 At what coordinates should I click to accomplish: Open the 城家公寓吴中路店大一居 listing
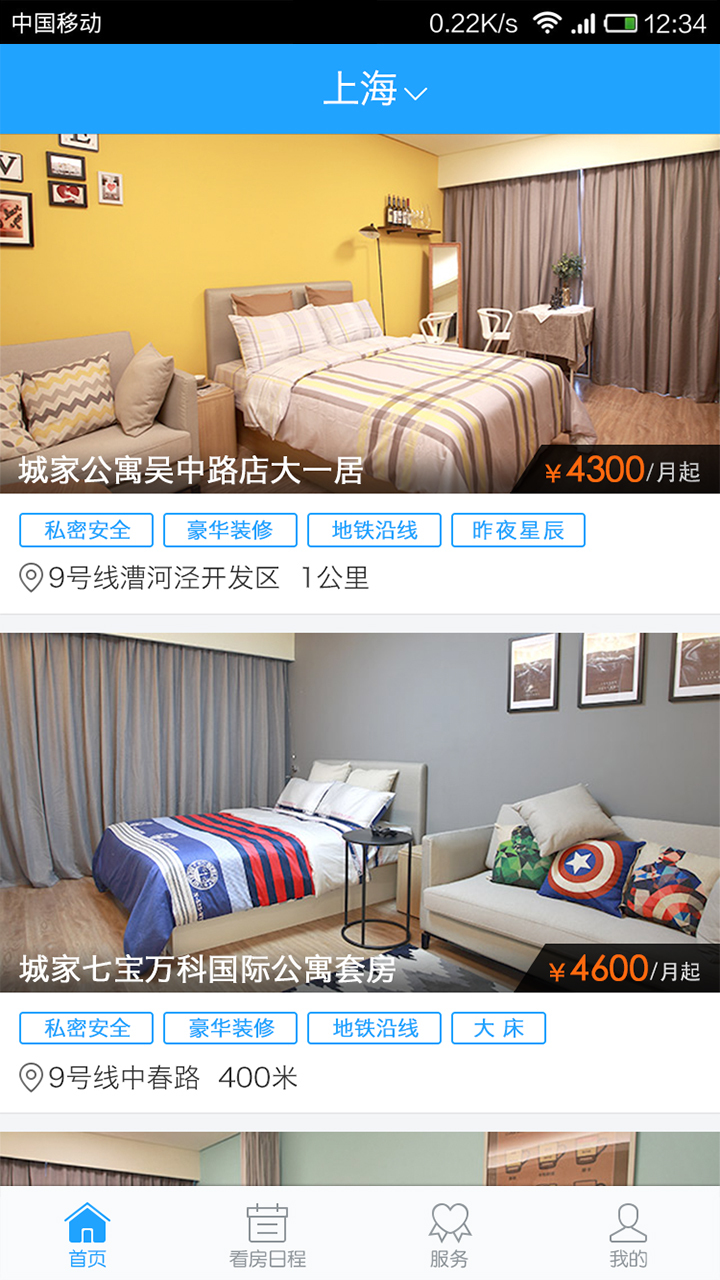[x=359, y=313]
